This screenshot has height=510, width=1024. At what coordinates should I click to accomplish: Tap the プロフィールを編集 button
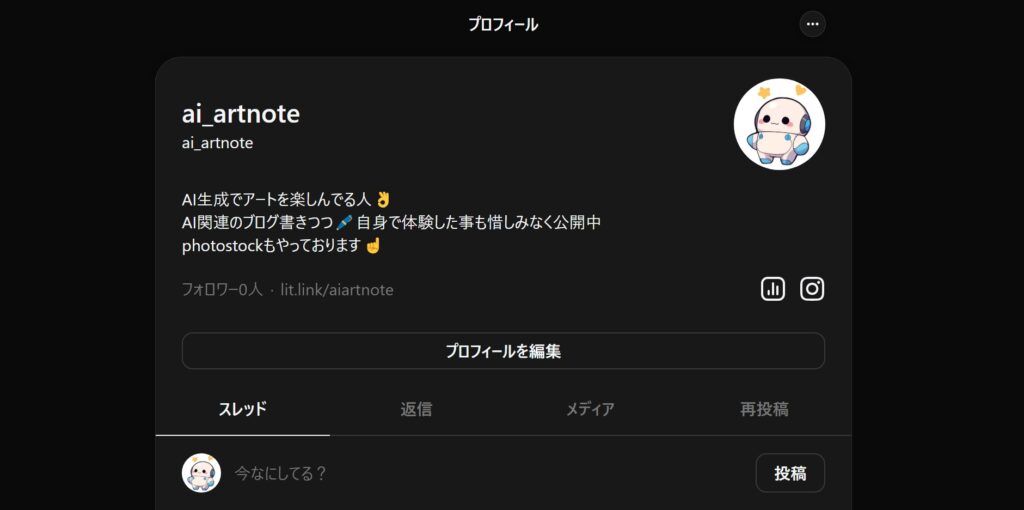(503, 351)
